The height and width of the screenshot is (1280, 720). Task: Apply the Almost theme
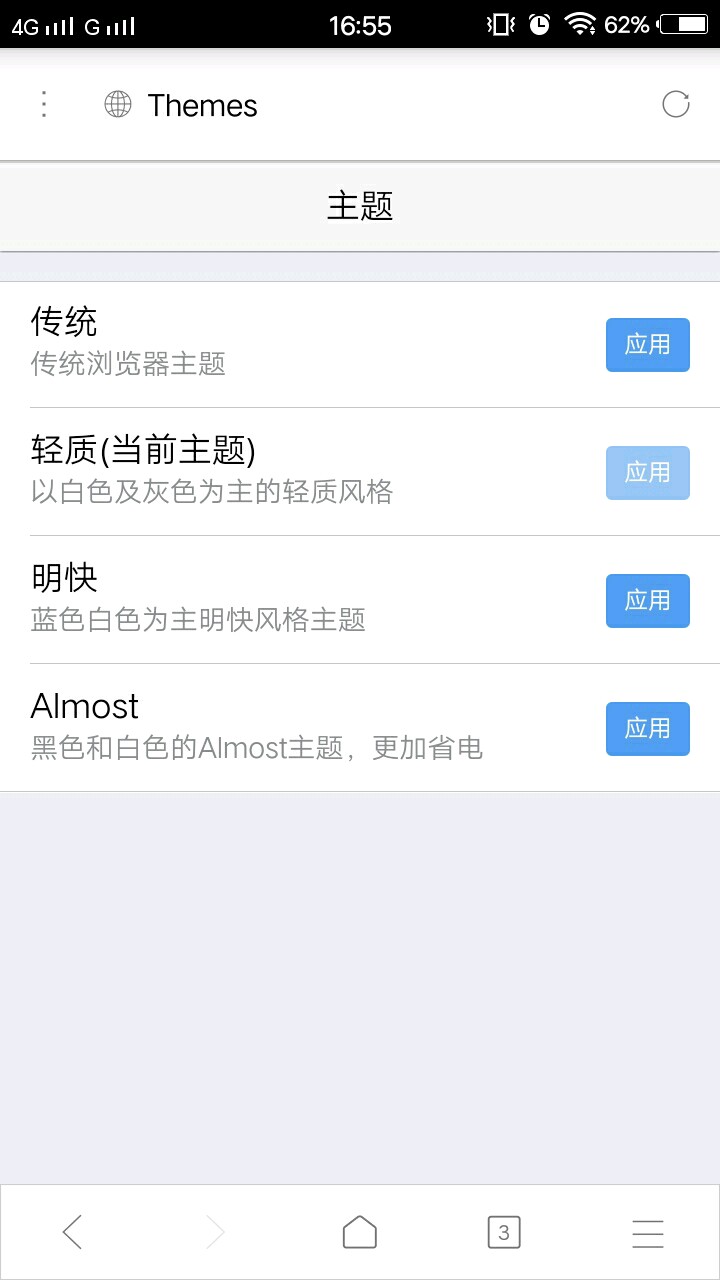pos(647,729)
